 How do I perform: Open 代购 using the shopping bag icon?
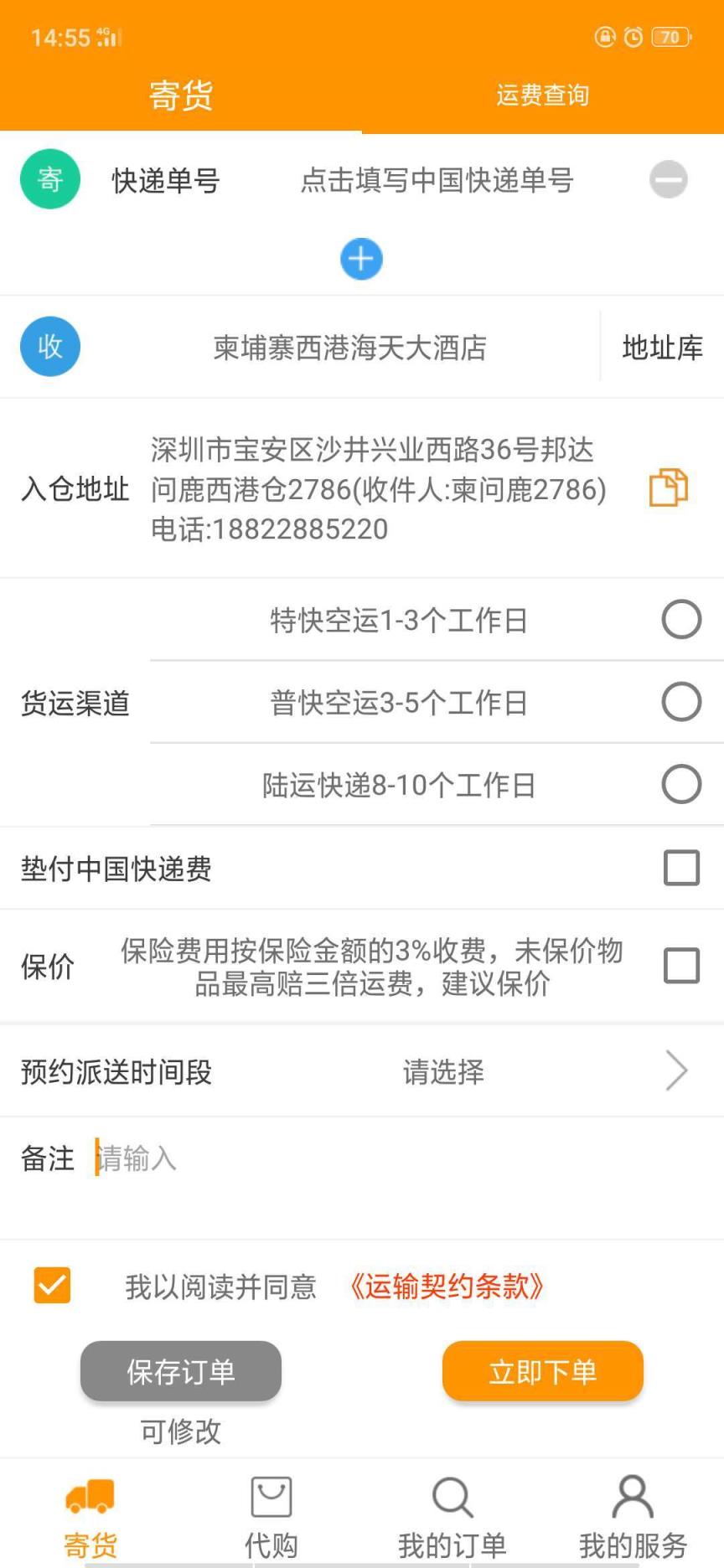[x=270, y=1499]
